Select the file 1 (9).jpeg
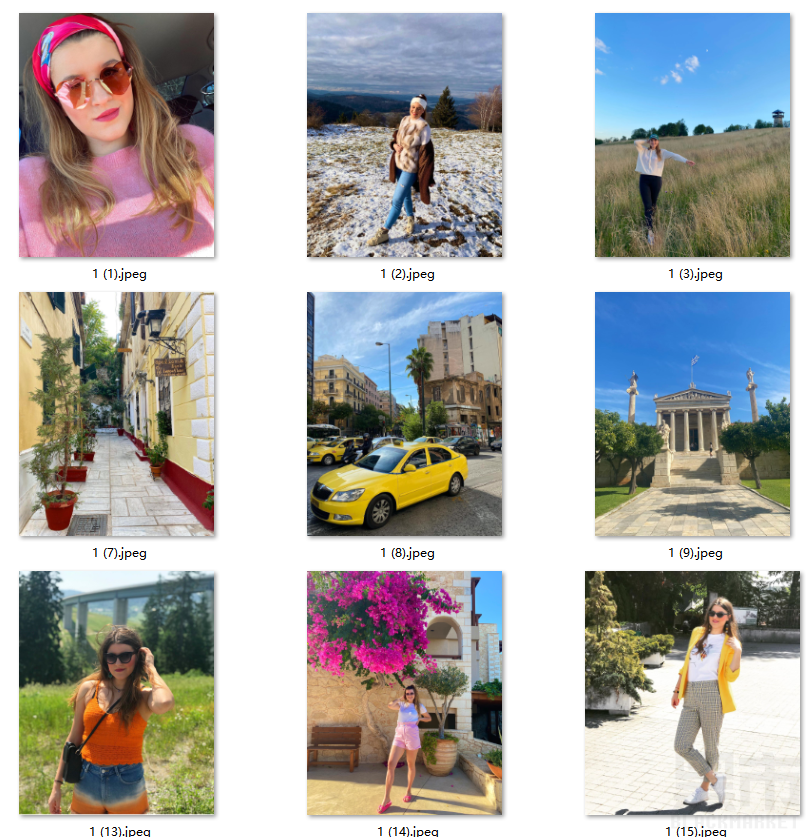This screenshot has height=837, width=810. point(692,414)
